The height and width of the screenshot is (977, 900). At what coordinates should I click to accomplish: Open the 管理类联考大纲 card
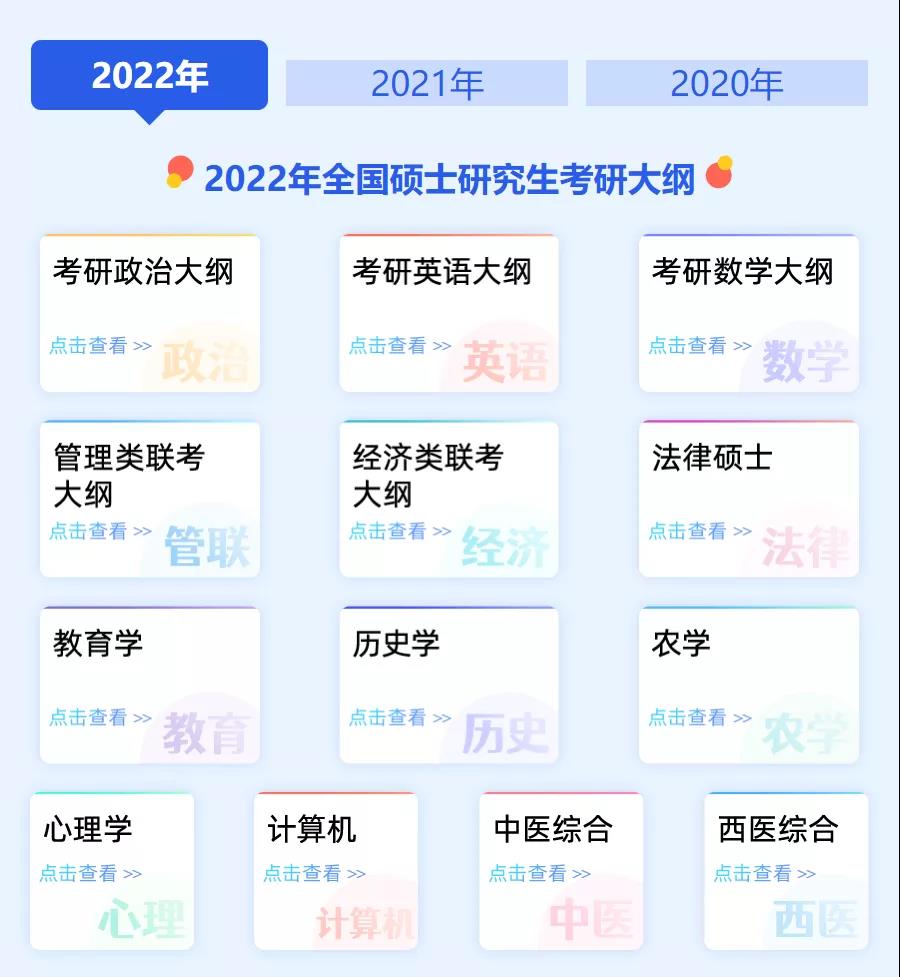150,499
